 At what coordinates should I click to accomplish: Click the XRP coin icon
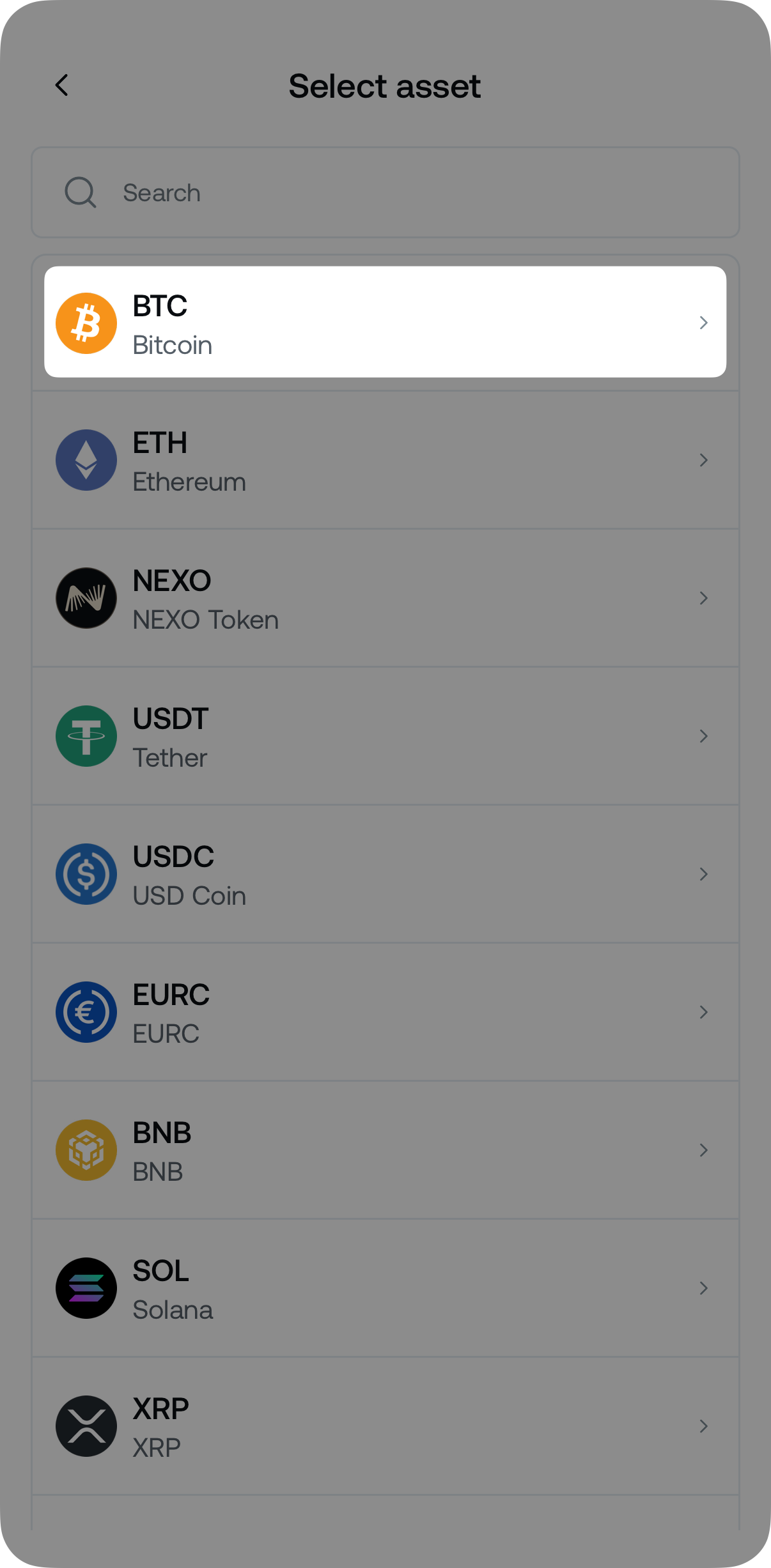[x=86, y=1426]
